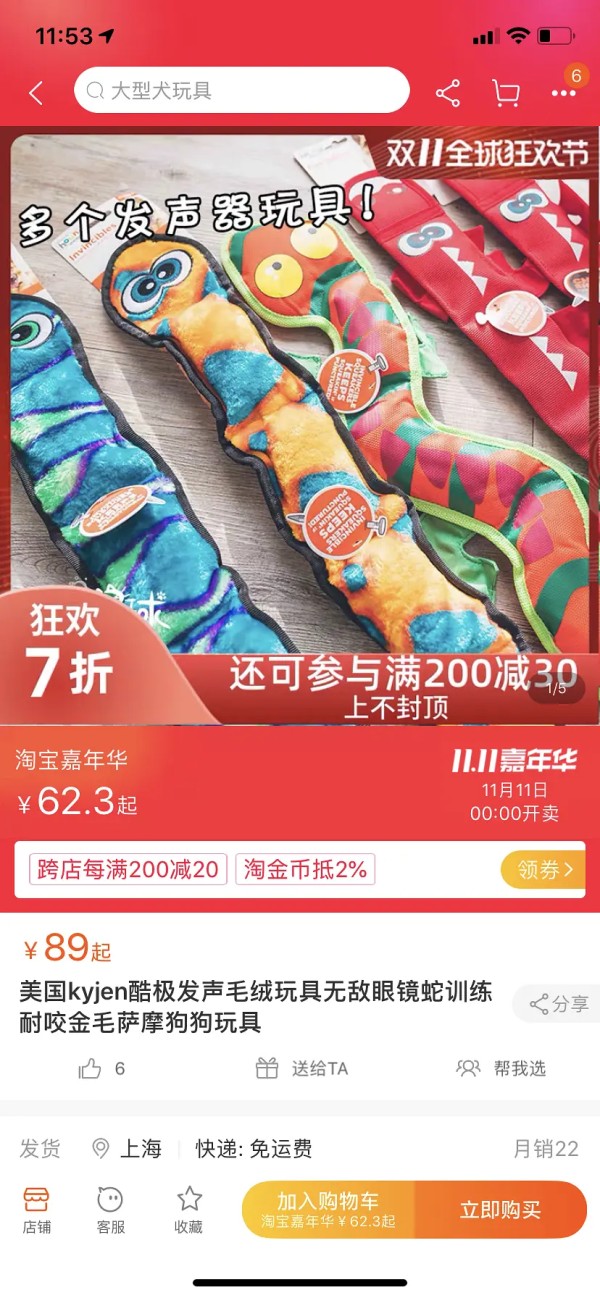Tap 加入购物车 add to cart
The width and height of the screenshot is (600, 1298).
click(328, 1209)
